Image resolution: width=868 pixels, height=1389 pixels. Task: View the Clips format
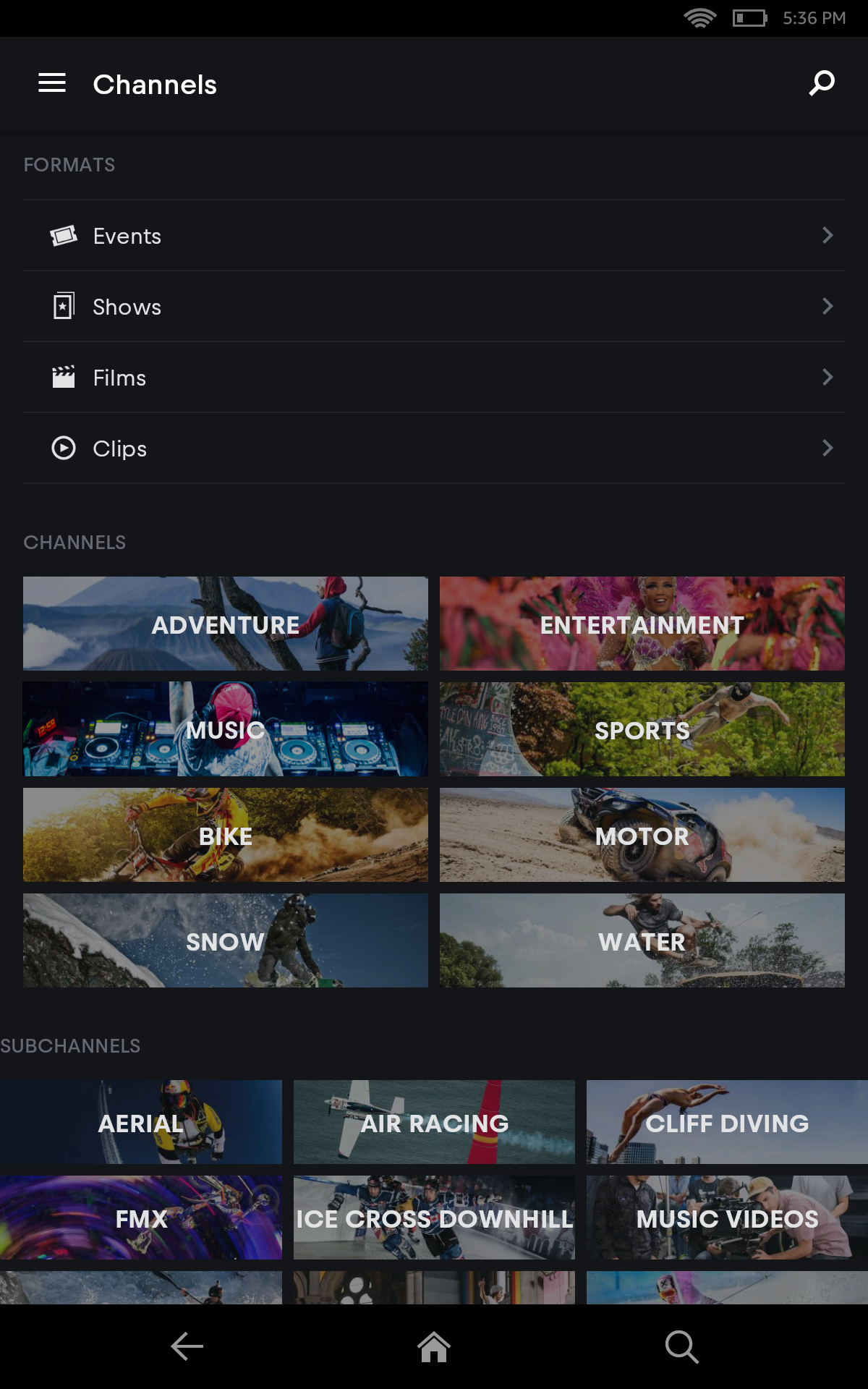point(434,449)
